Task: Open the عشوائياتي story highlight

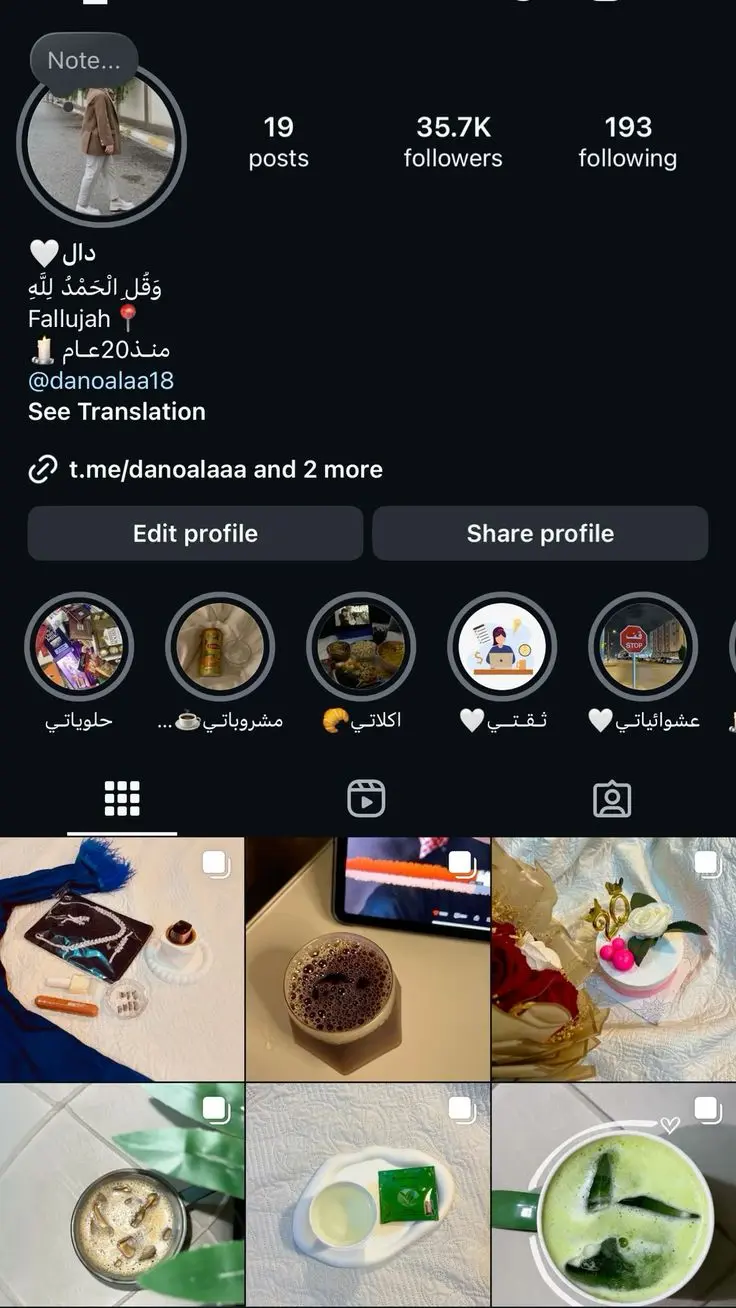Action: (643, 646)
